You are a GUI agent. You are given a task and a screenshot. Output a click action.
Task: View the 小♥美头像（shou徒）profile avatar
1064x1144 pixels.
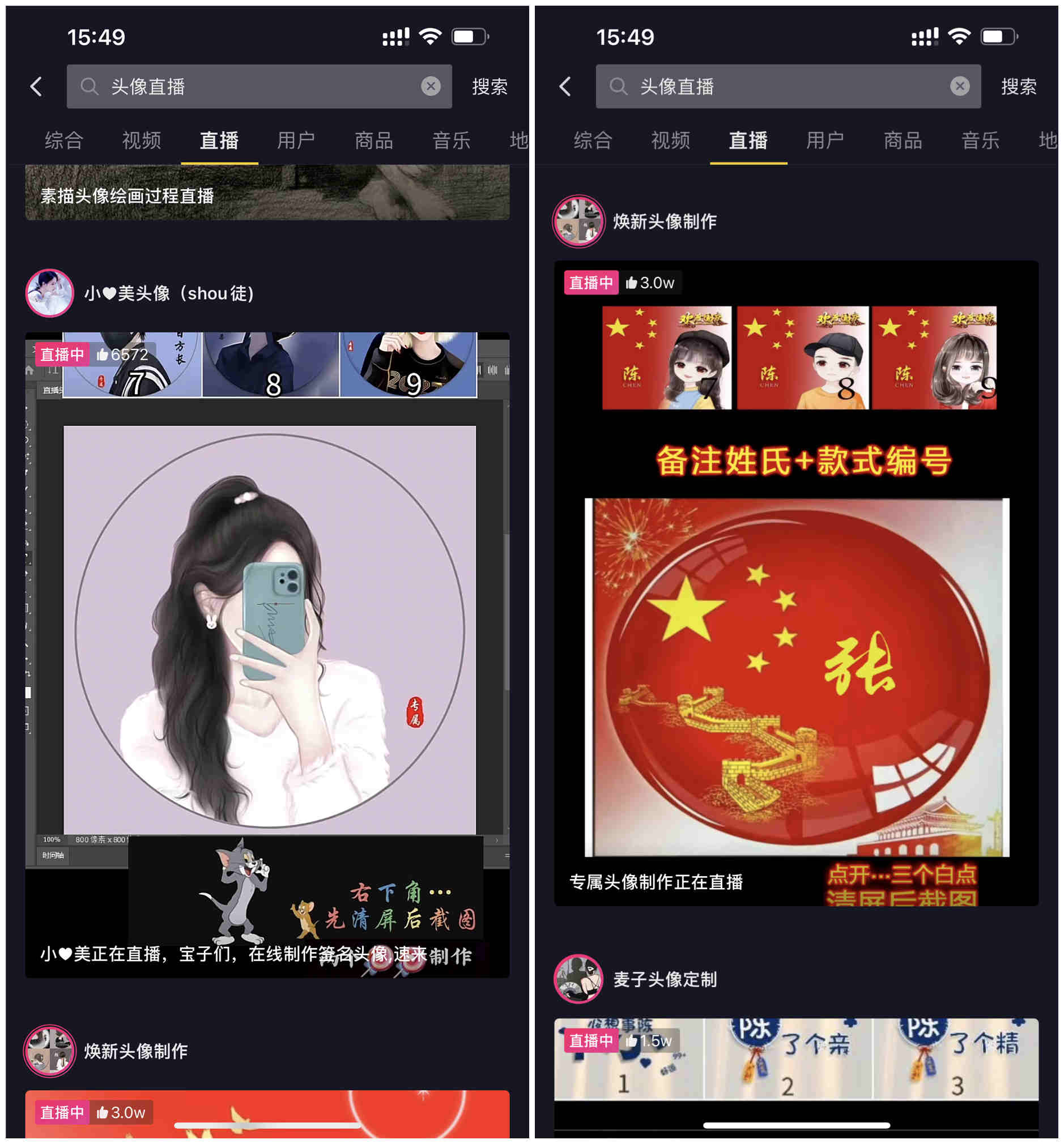50,293
